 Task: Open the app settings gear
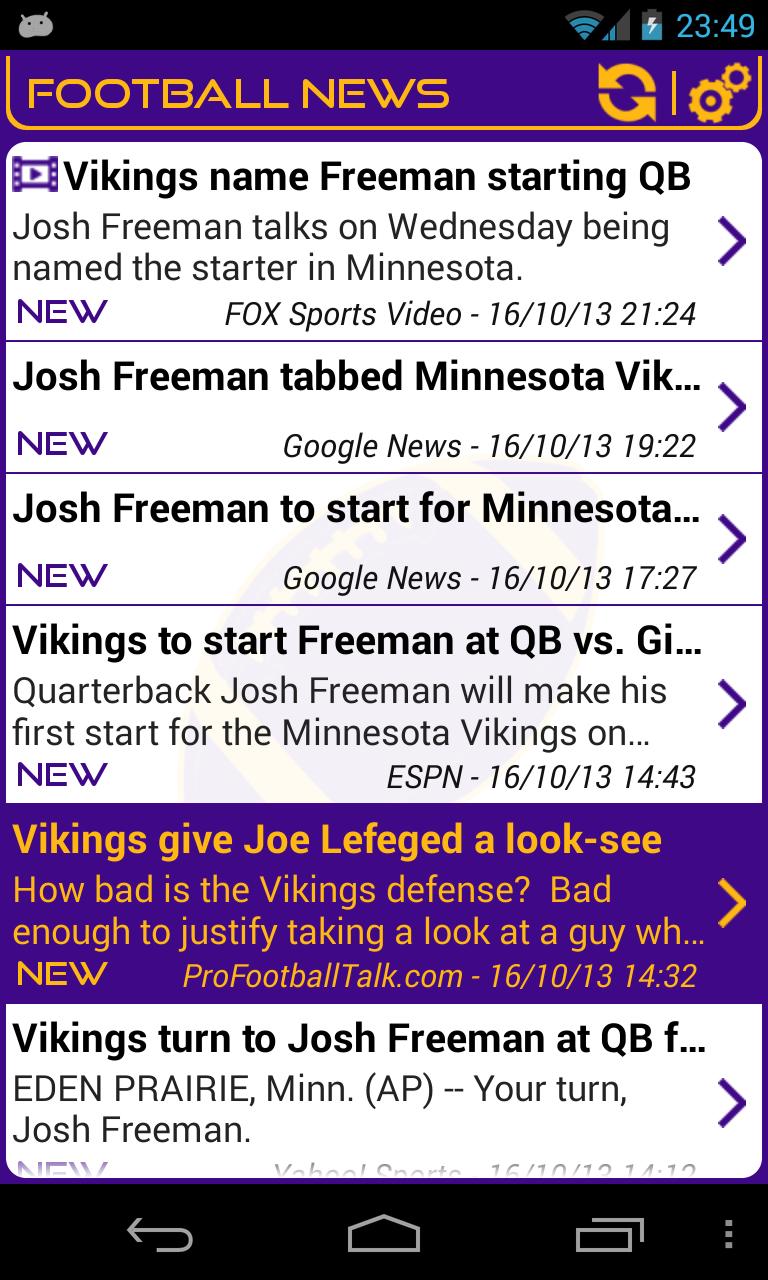[x=716, y=93]
